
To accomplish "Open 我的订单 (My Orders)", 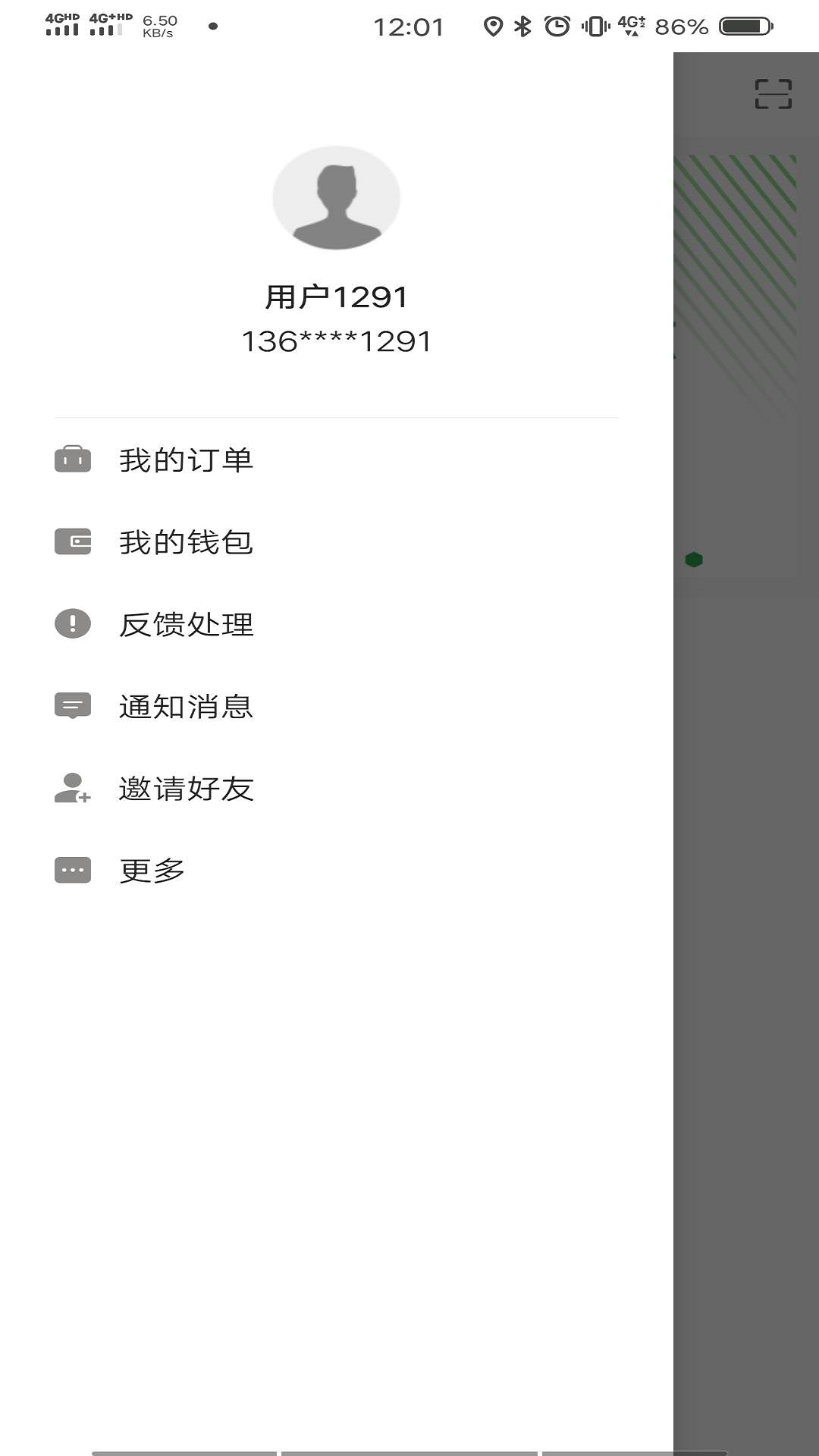I will coord(337,460).
